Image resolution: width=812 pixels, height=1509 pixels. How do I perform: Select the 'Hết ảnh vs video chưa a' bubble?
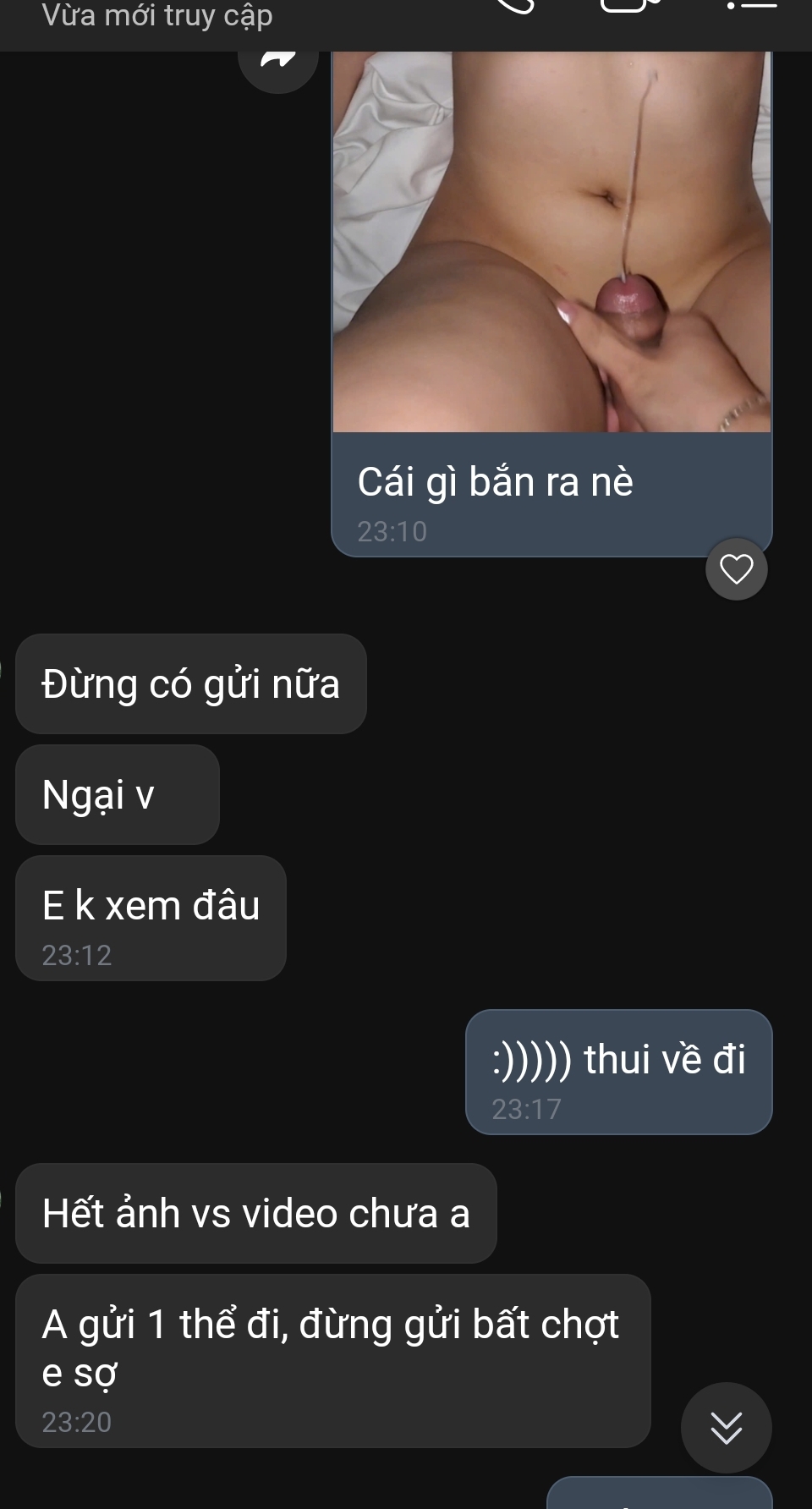(255, 1212)
